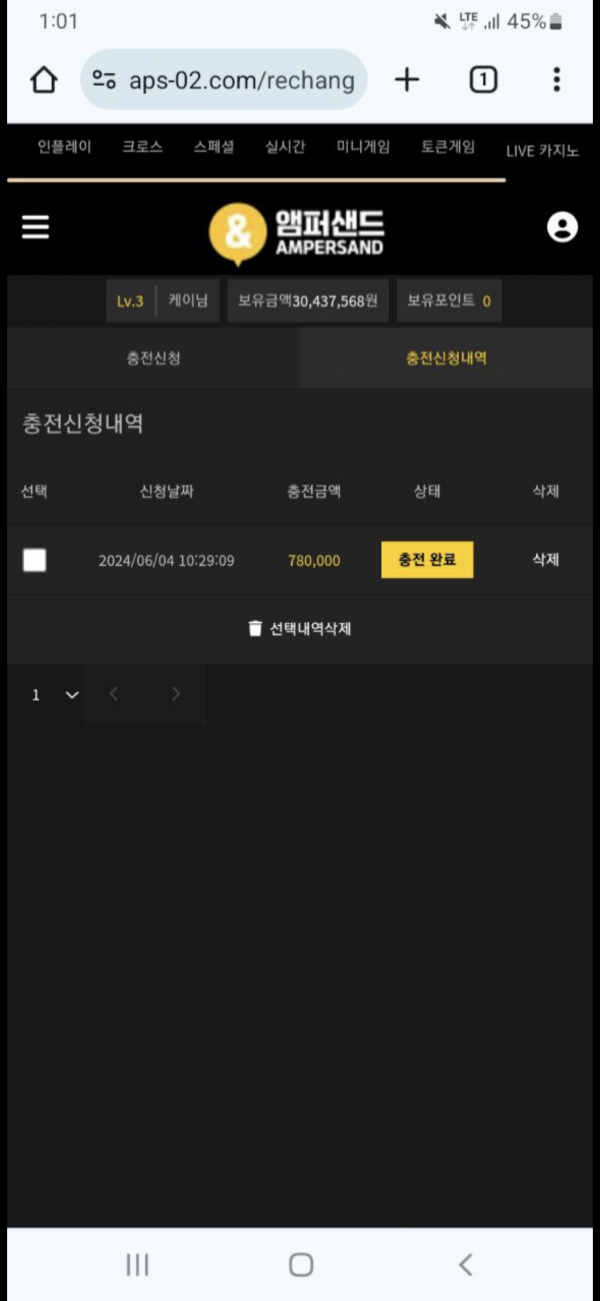Open the 토큰게임 menu

pyautogui.click(x=447, y=148)
